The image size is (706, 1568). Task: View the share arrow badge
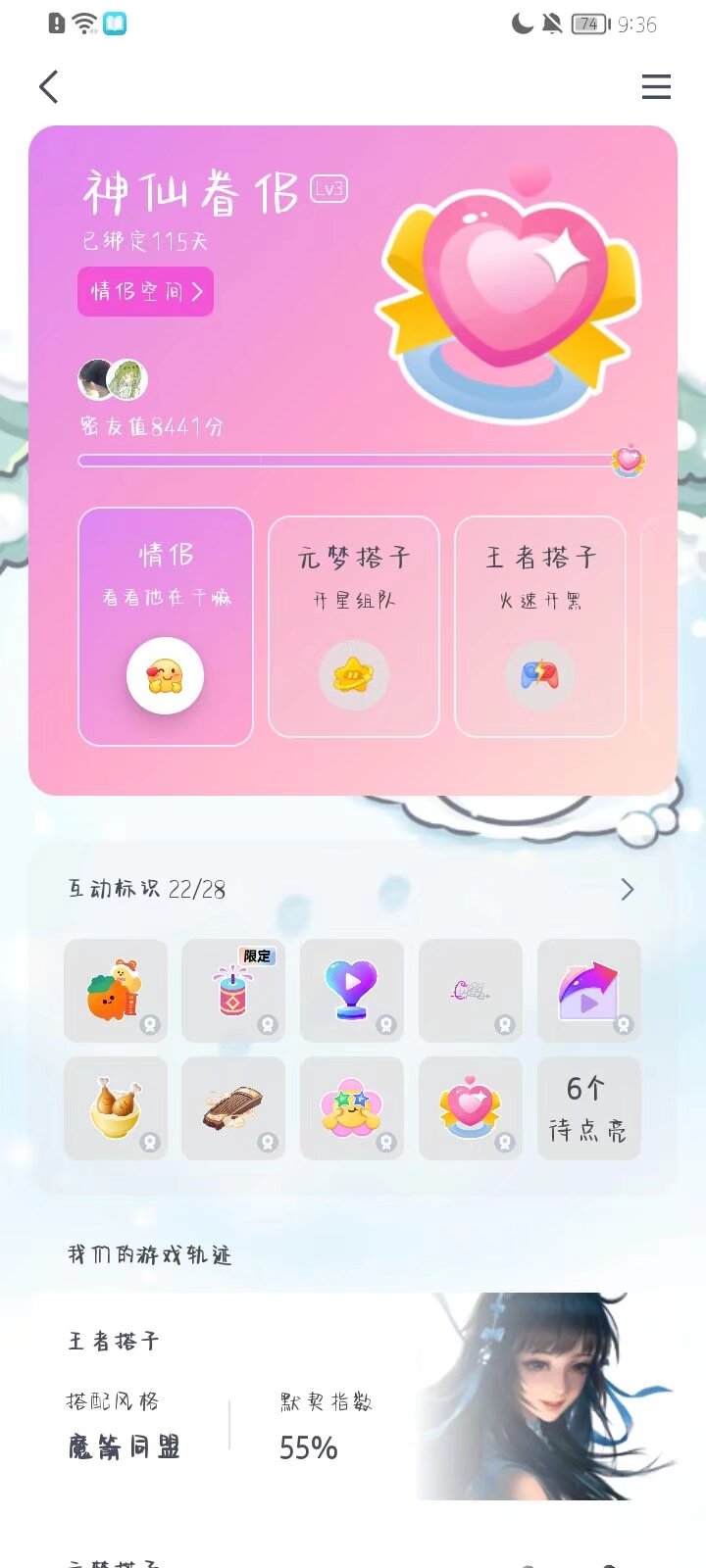tap(588, 991)
